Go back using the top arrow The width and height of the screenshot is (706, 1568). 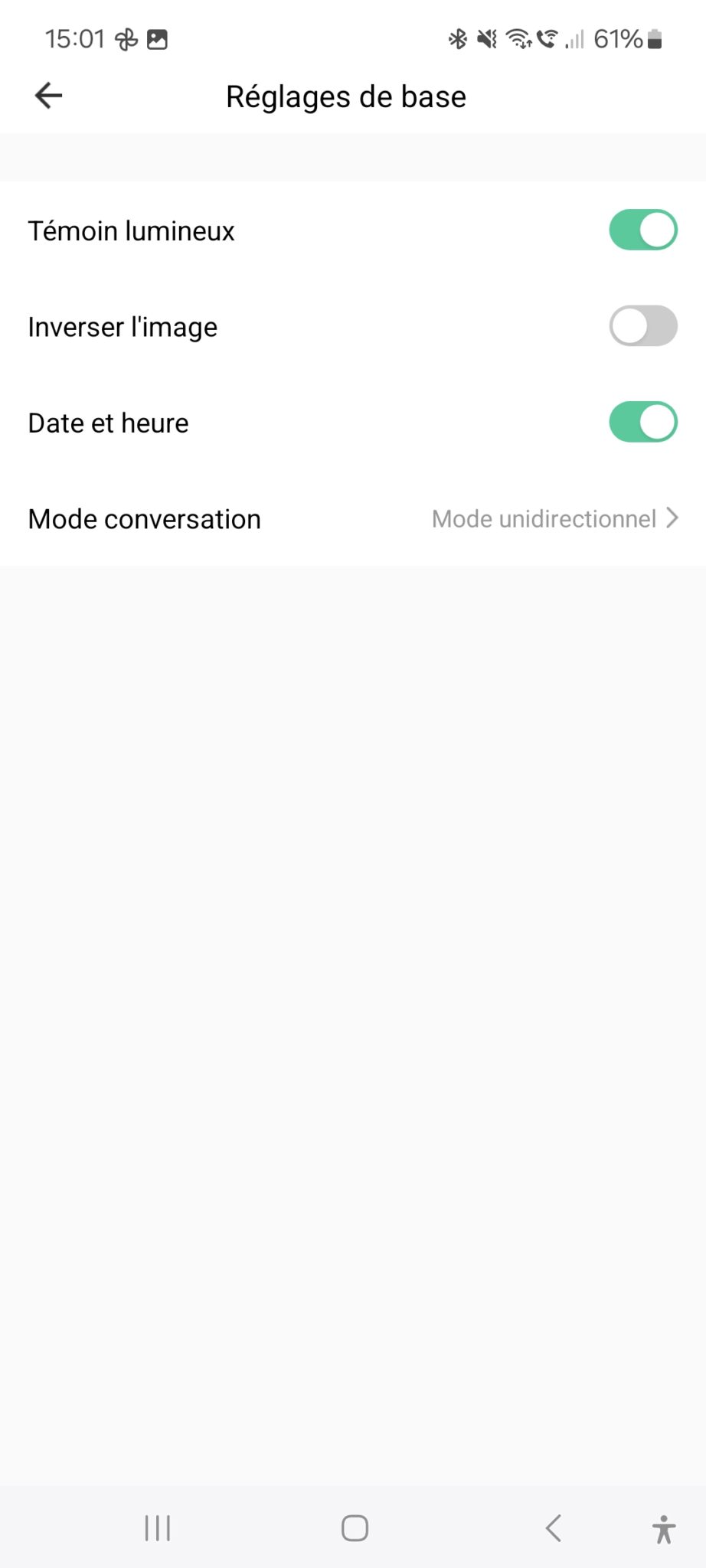48,96
